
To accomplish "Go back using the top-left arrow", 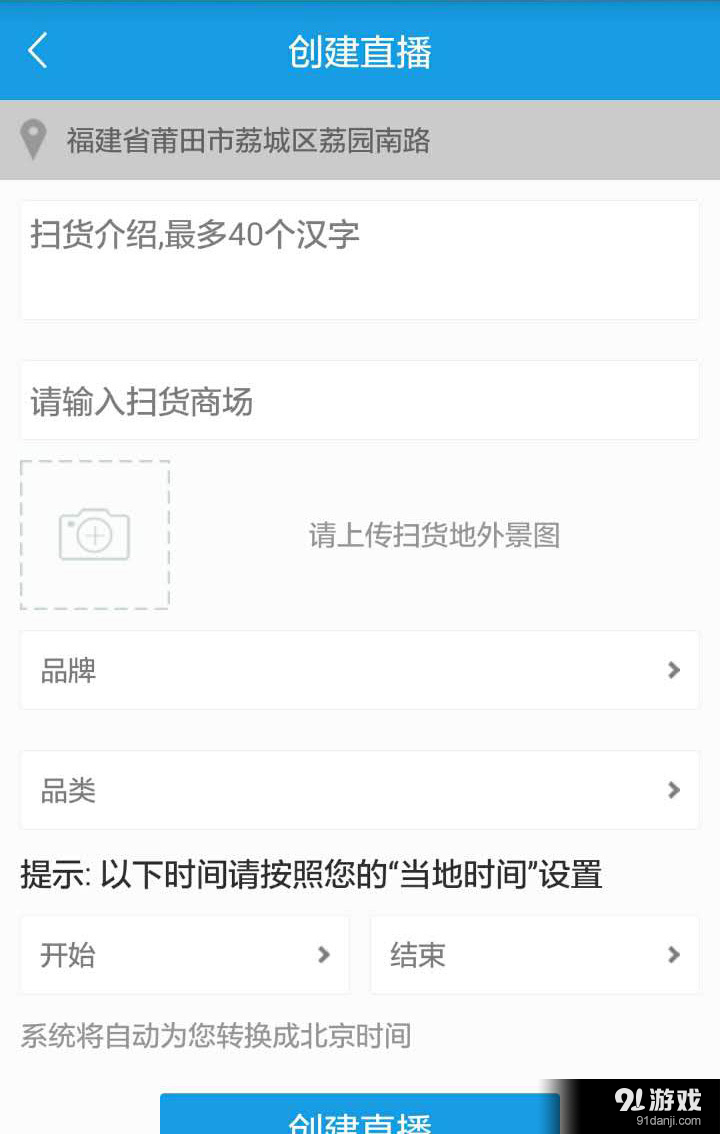I will coord(38,50).
